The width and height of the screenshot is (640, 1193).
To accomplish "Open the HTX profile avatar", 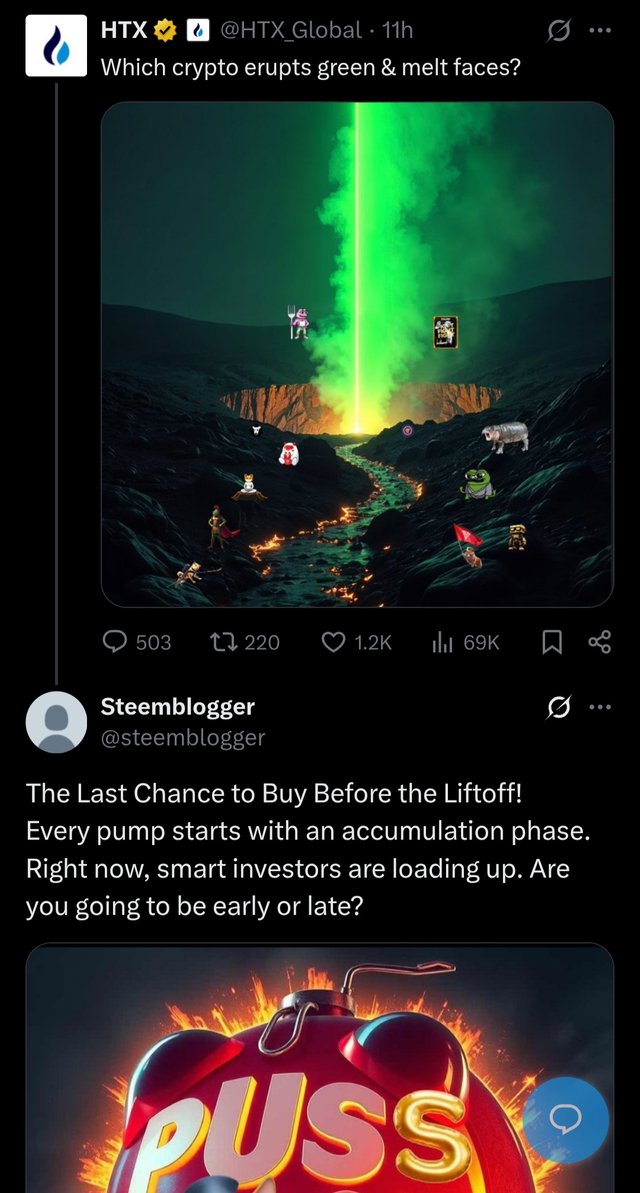I will click(x=56, y=48).
